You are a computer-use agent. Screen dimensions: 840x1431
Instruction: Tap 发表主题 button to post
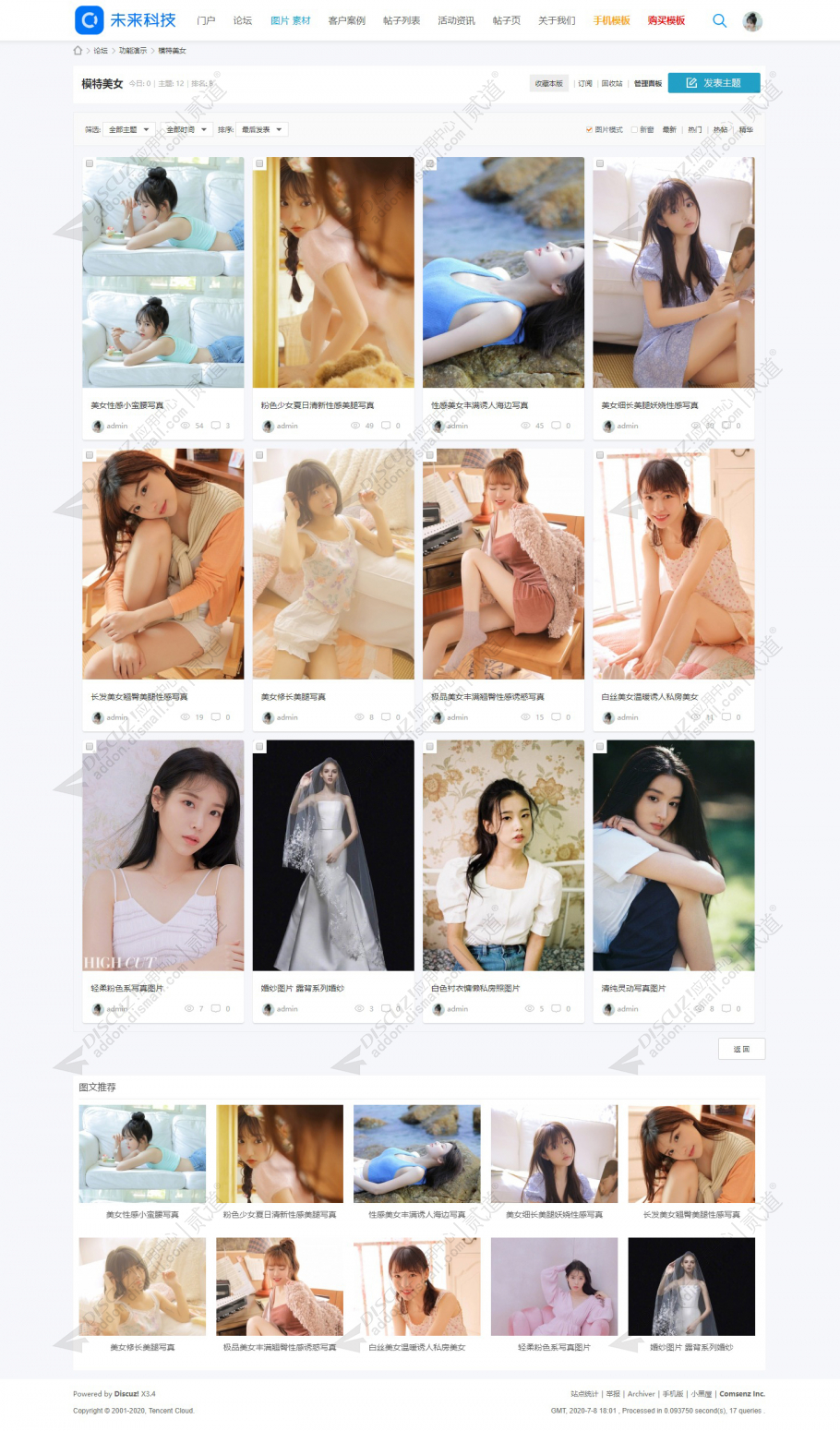714,83
